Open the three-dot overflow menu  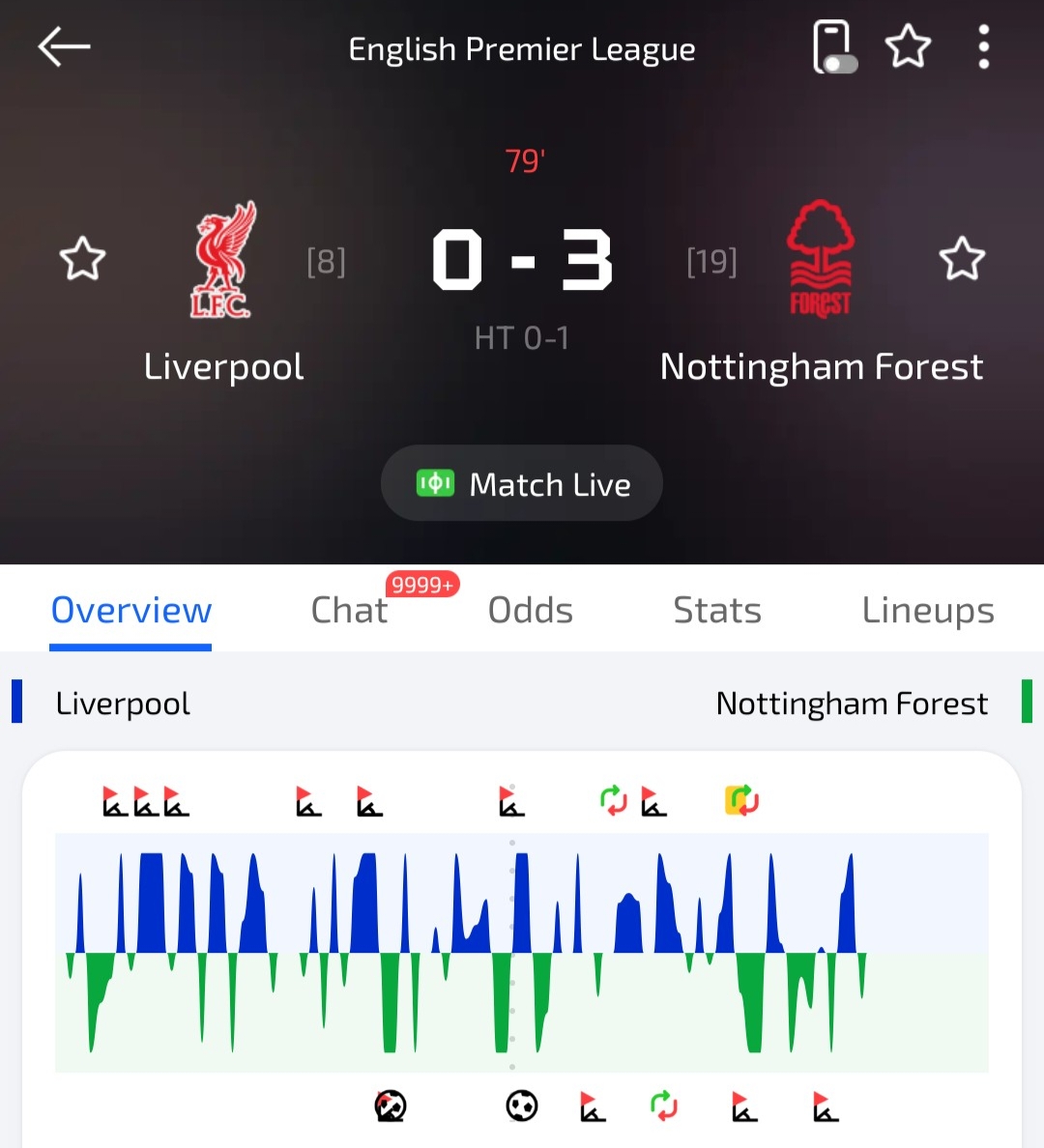(983, 46)
